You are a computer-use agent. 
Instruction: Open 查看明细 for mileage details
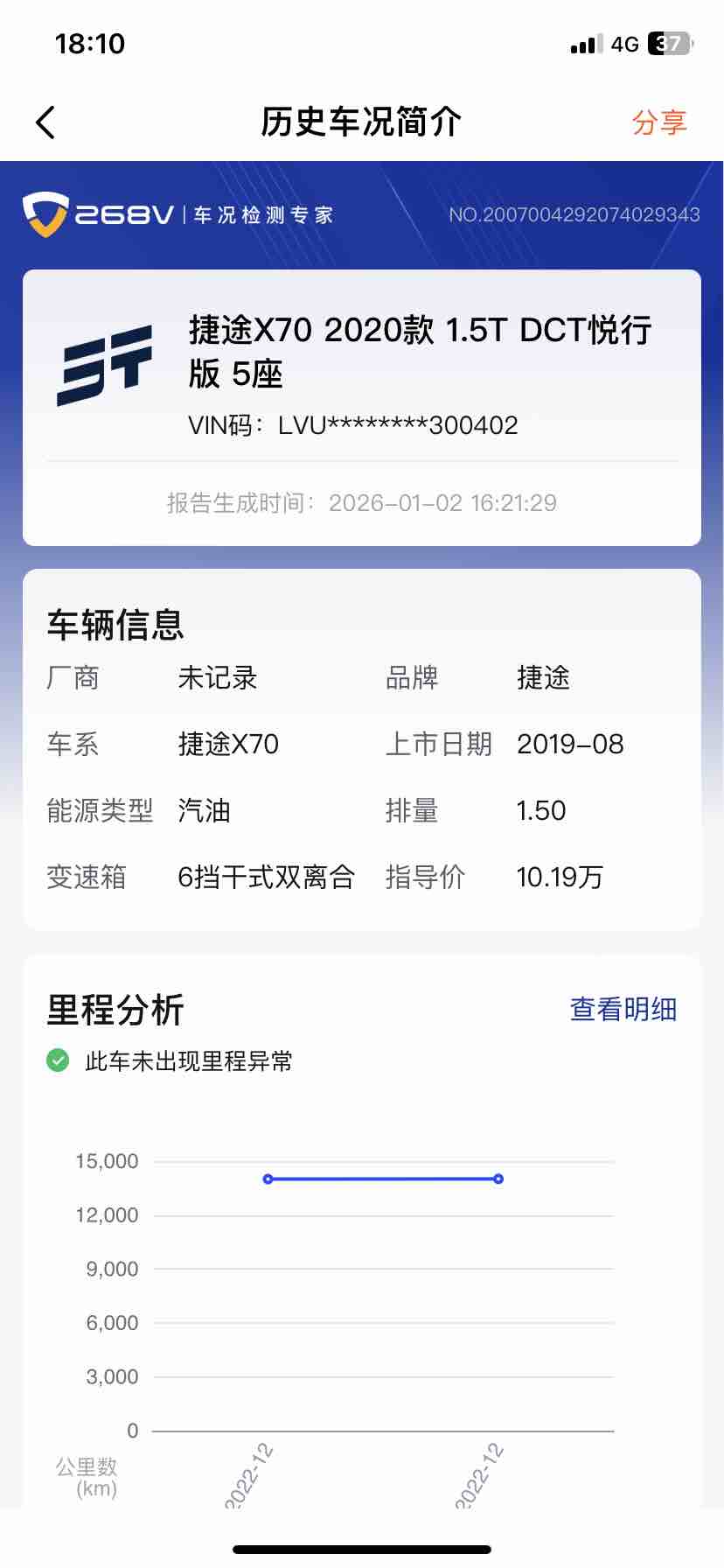(623, 1009)
